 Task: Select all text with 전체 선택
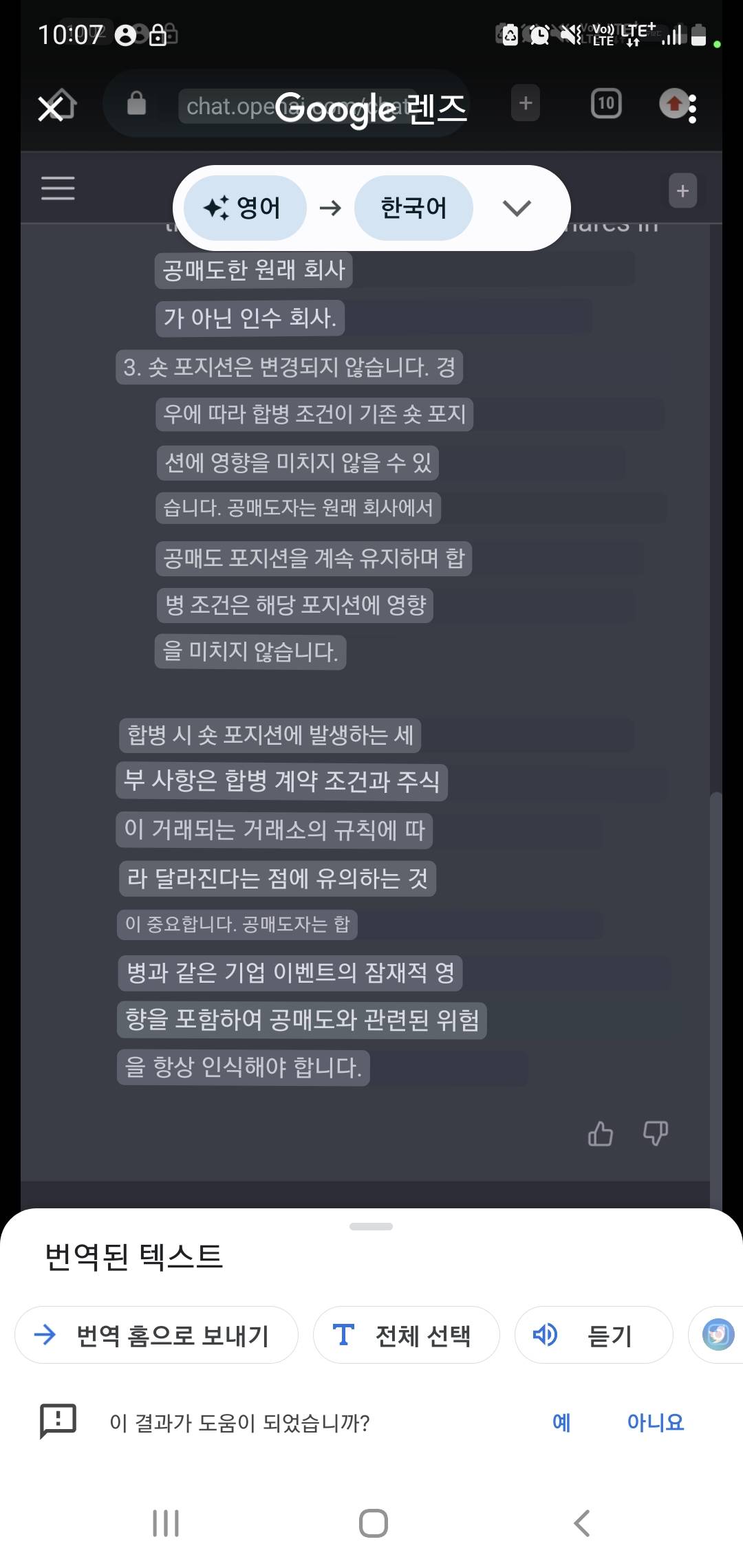click(x=406, y=1335)
